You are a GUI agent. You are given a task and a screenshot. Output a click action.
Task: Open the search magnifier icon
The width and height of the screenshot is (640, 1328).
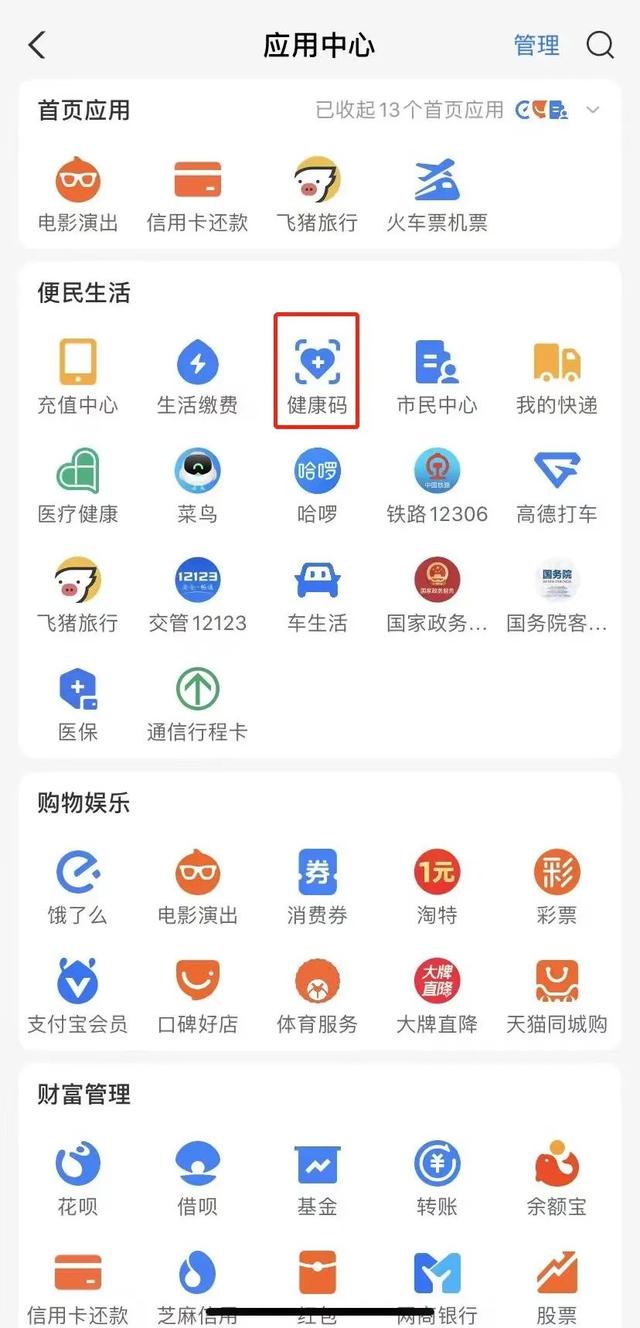(600, 45)
